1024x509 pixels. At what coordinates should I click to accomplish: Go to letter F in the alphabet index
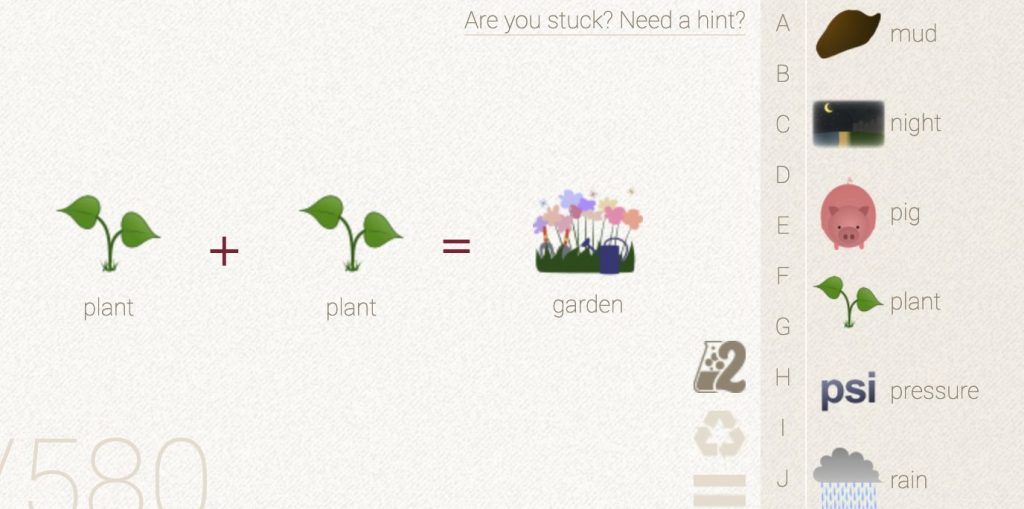(x=783, y=277)
